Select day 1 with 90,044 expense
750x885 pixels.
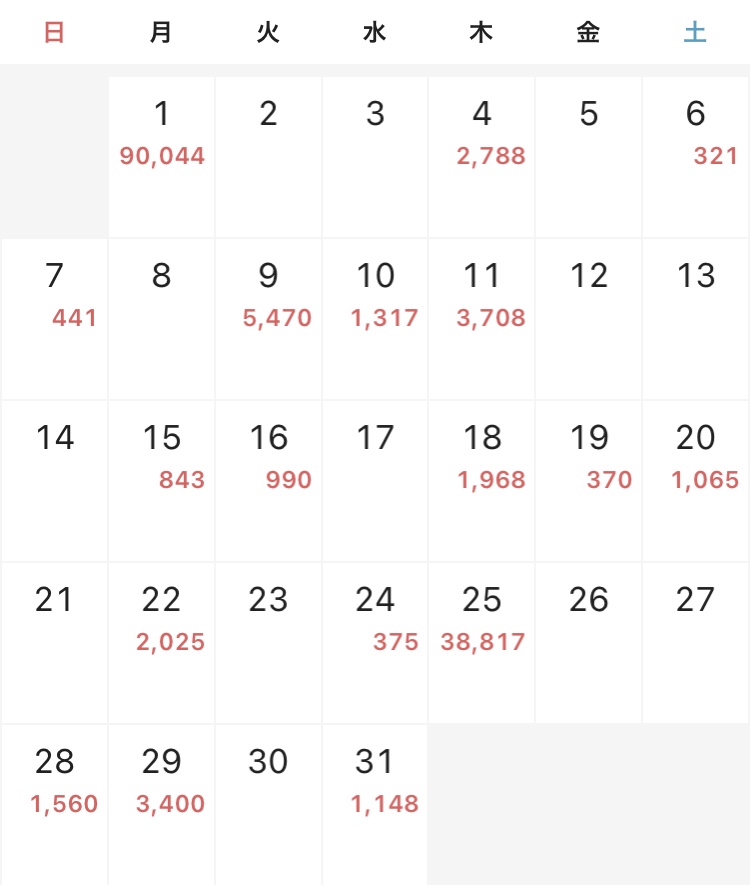pos(161,155)
